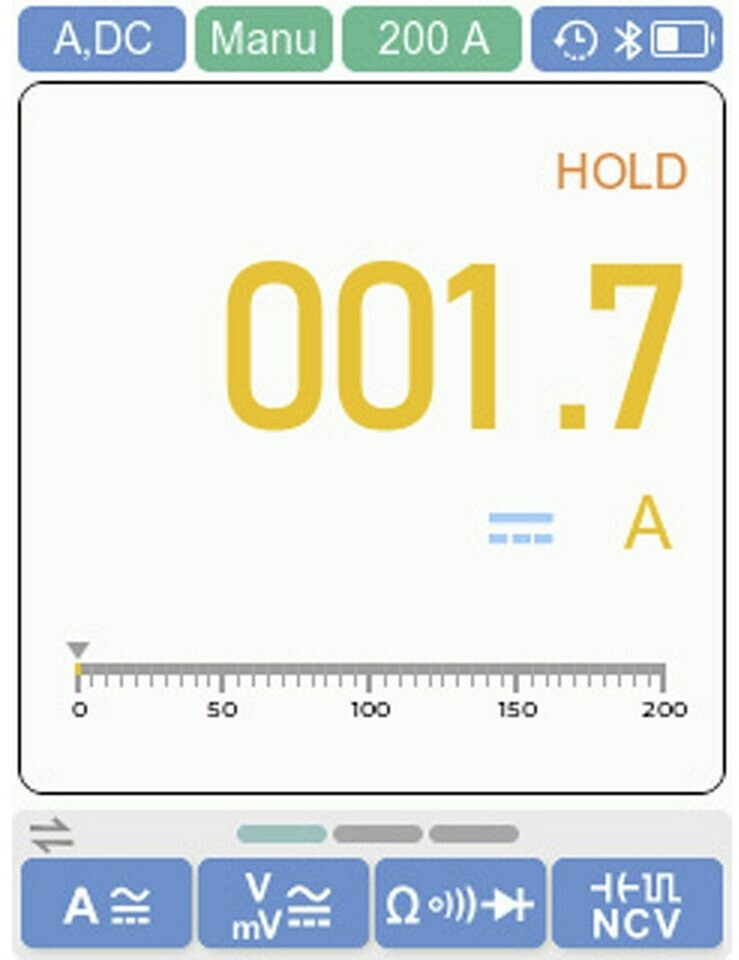Tap the swap arrows icon

coord(51,835)
